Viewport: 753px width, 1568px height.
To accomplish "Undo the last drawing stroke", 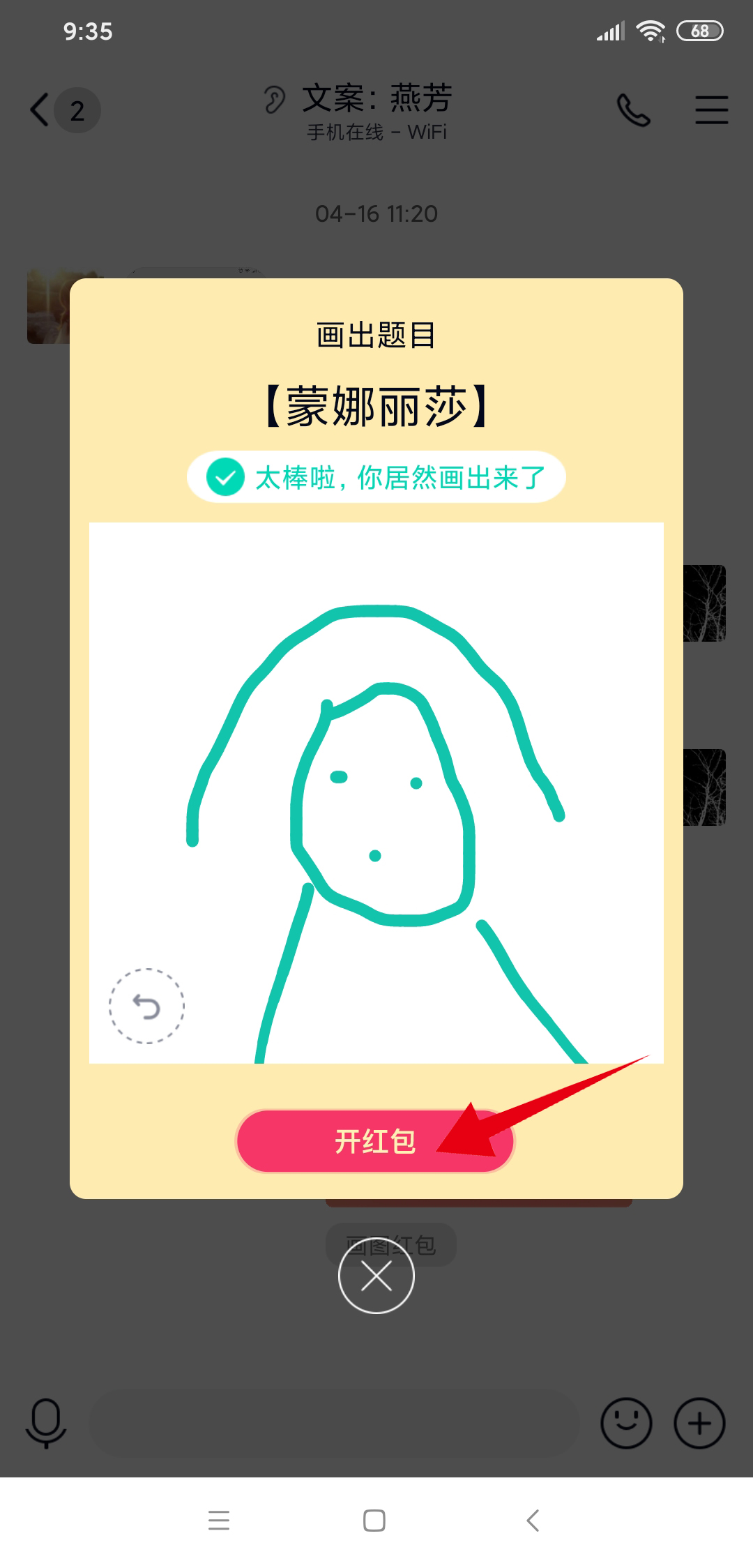I will click(146, 1006).
